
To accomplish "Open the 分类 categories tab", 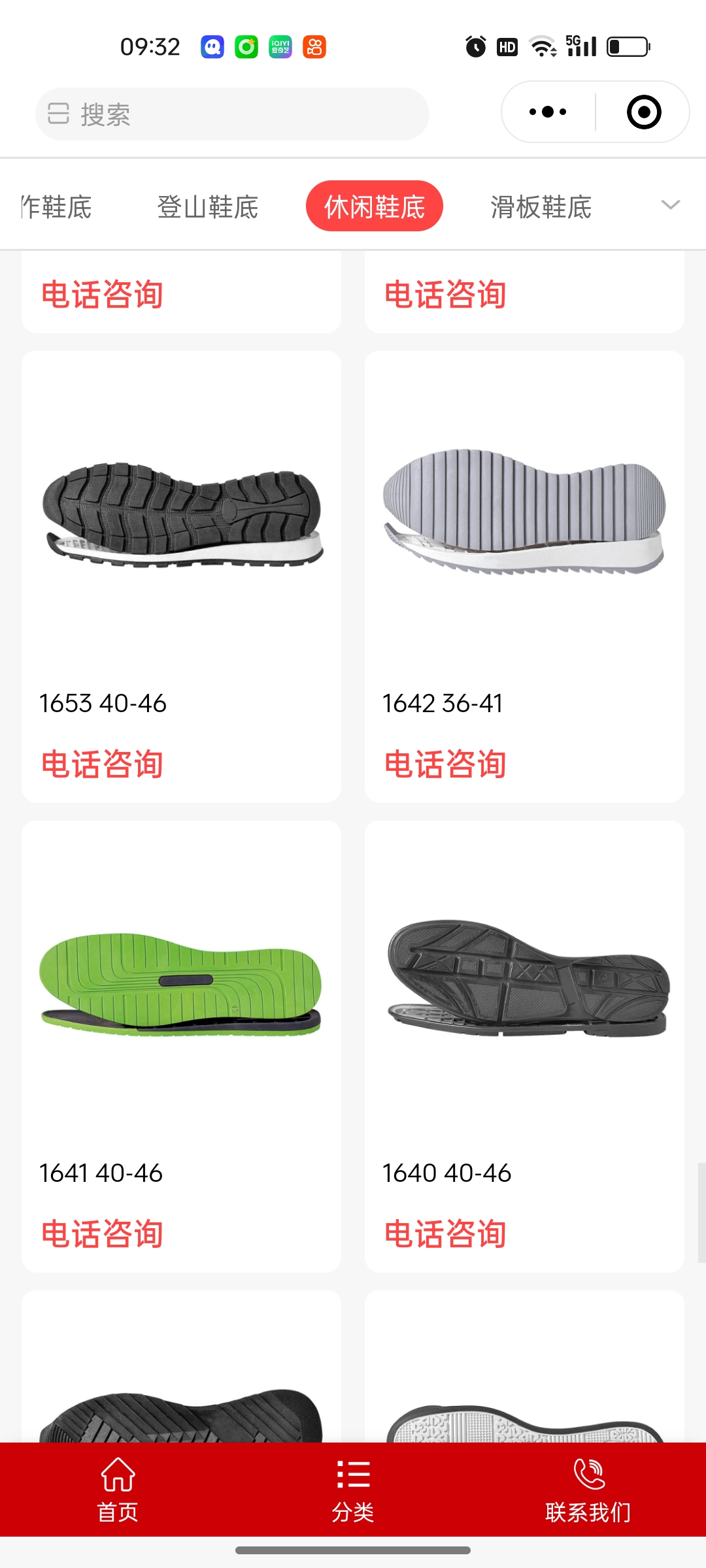I will pos(353,1490).
